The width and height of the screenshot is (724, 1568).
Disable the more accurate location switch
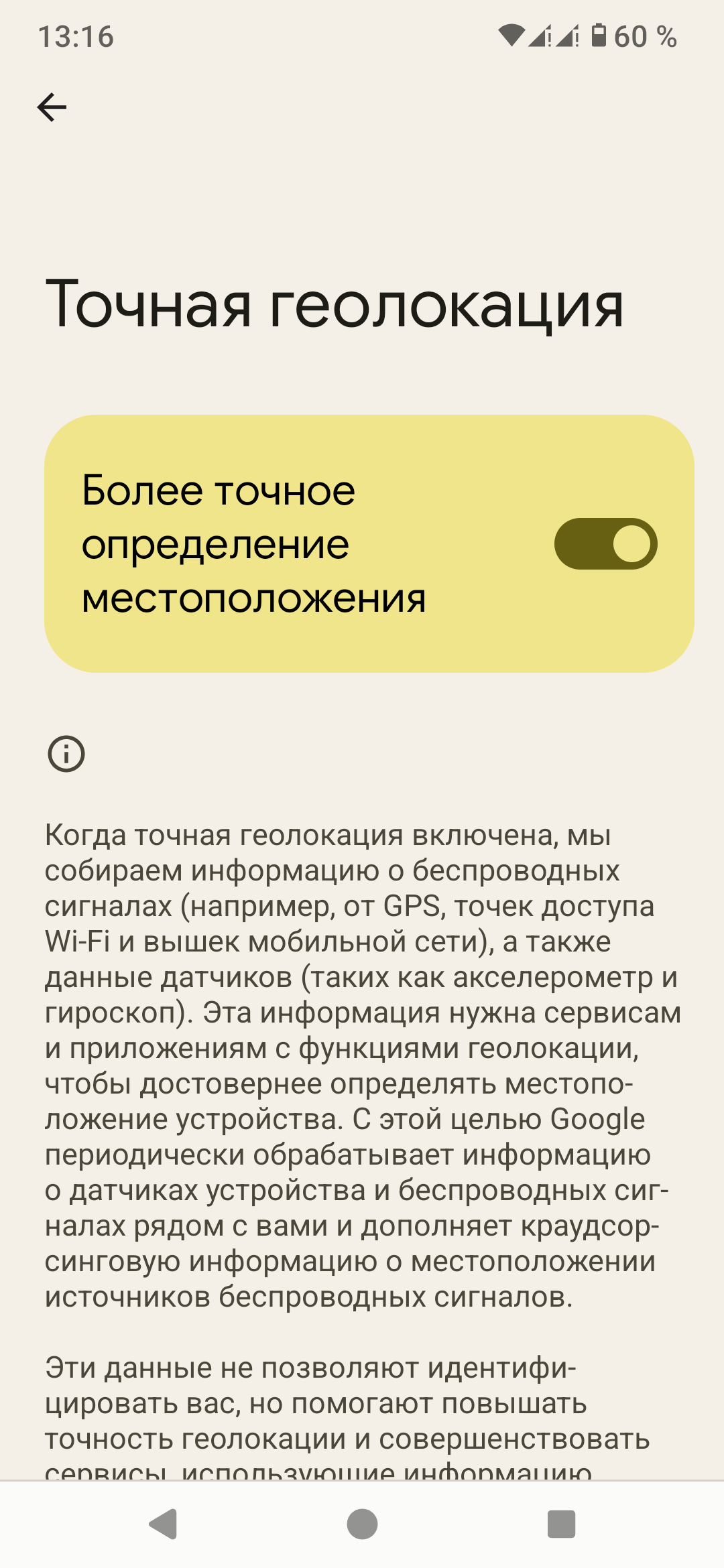pos(605,543)
